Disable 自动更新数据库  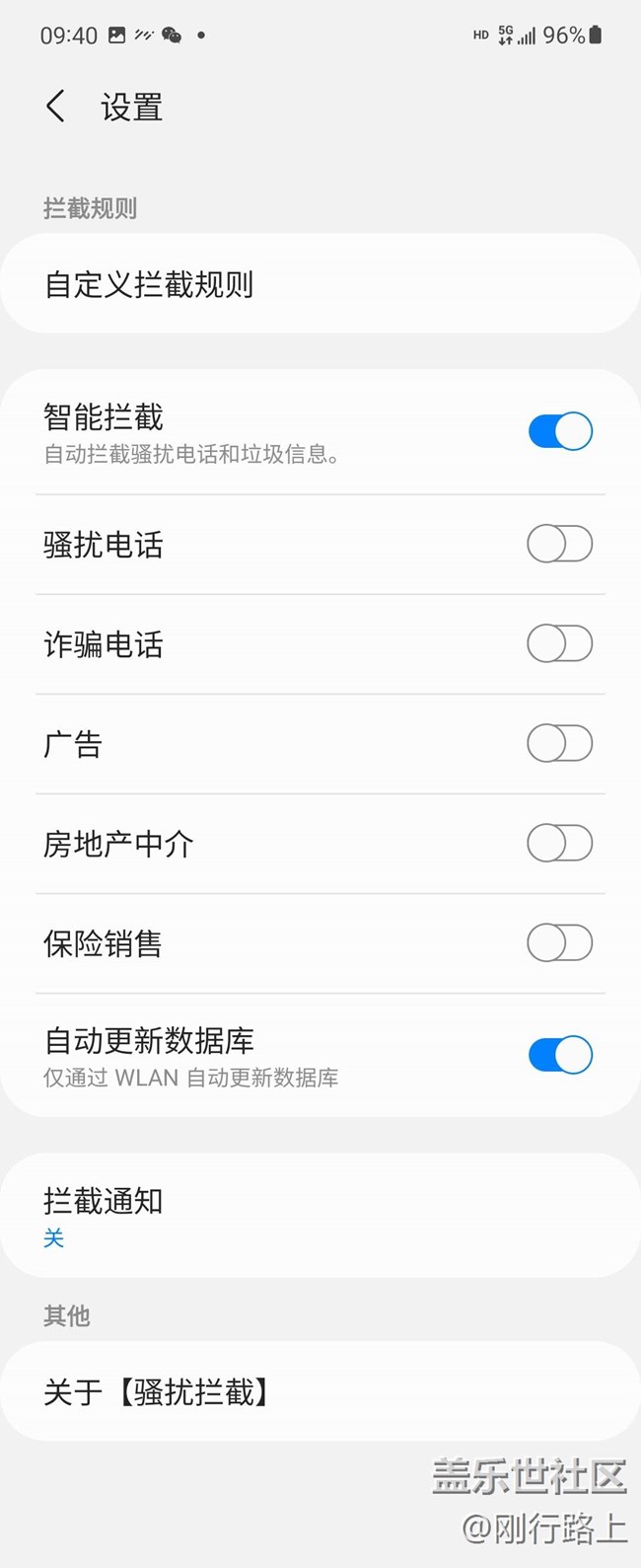coord(559,1055)
